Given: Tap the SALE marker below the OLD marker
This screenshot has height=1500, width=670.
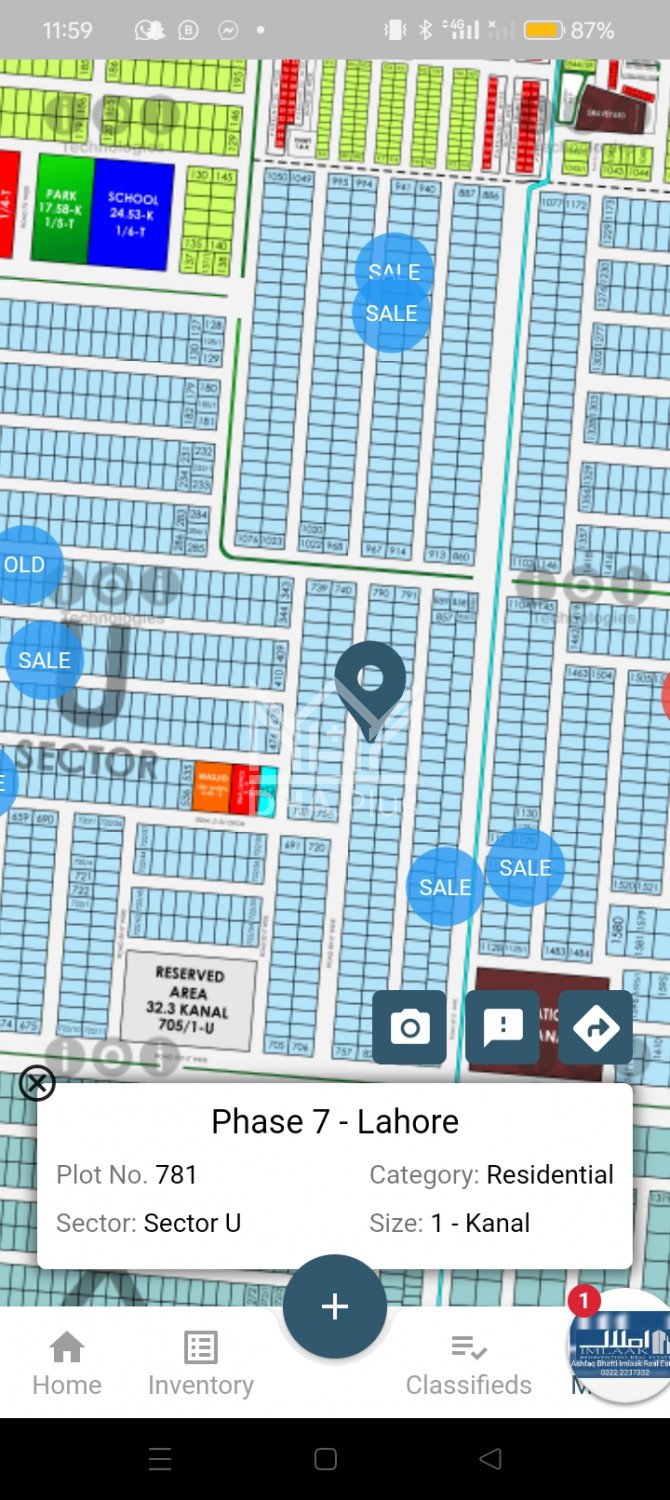Looking at the screenshot, I should pos(44,660).
